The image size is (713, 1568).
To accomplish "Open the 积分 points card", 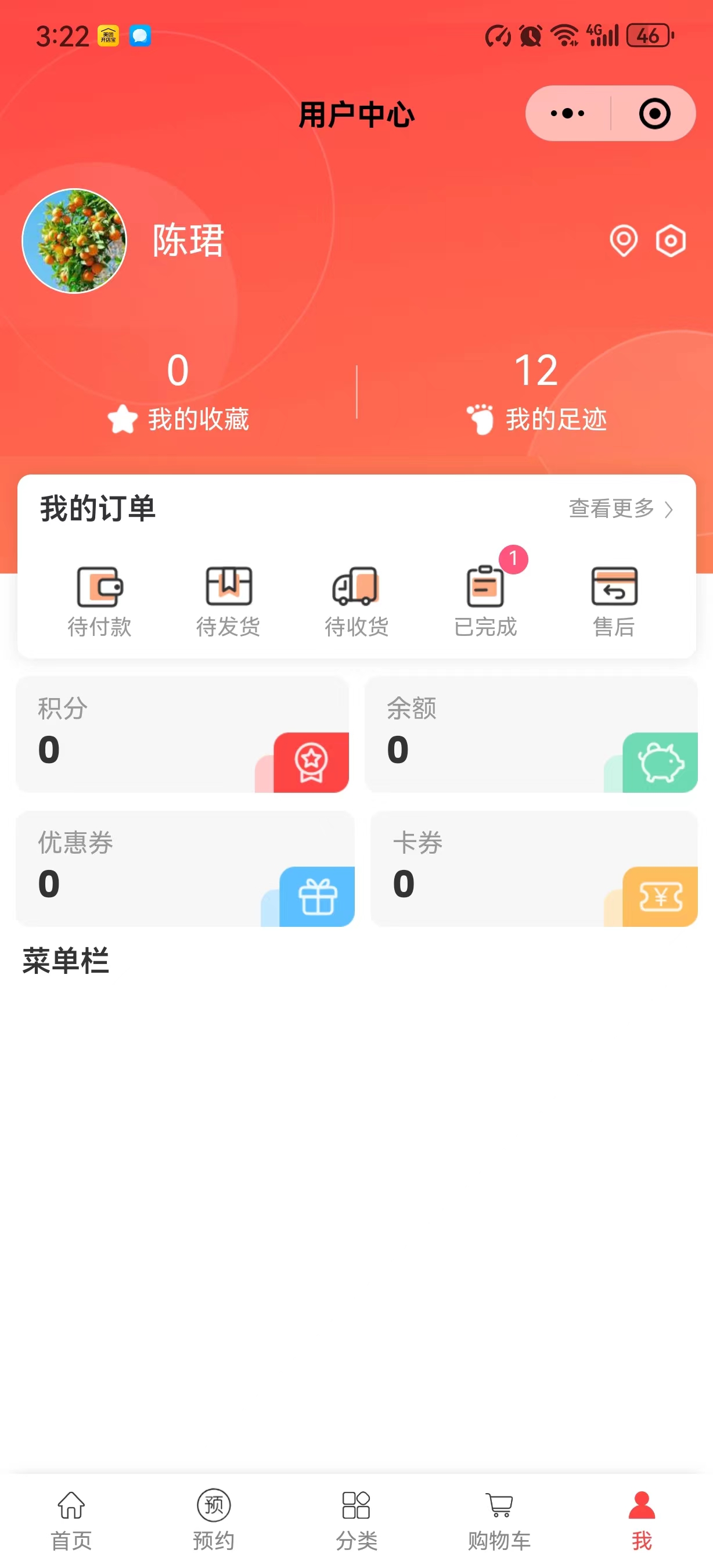I will pyautogui.click(x=182, y=734).
